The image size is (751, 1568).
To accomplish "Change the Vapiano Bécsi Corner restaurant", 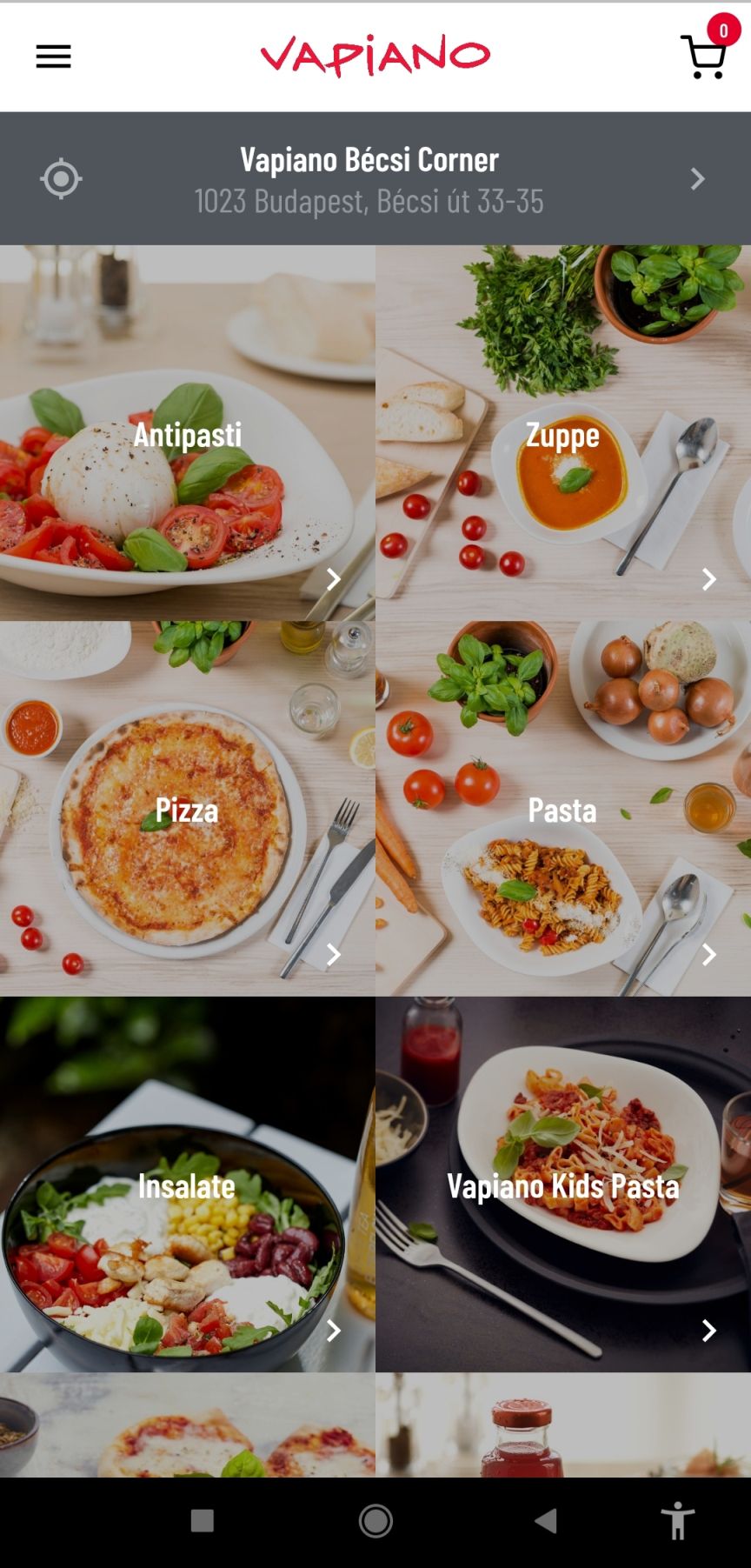I will [x=375, y=179].
